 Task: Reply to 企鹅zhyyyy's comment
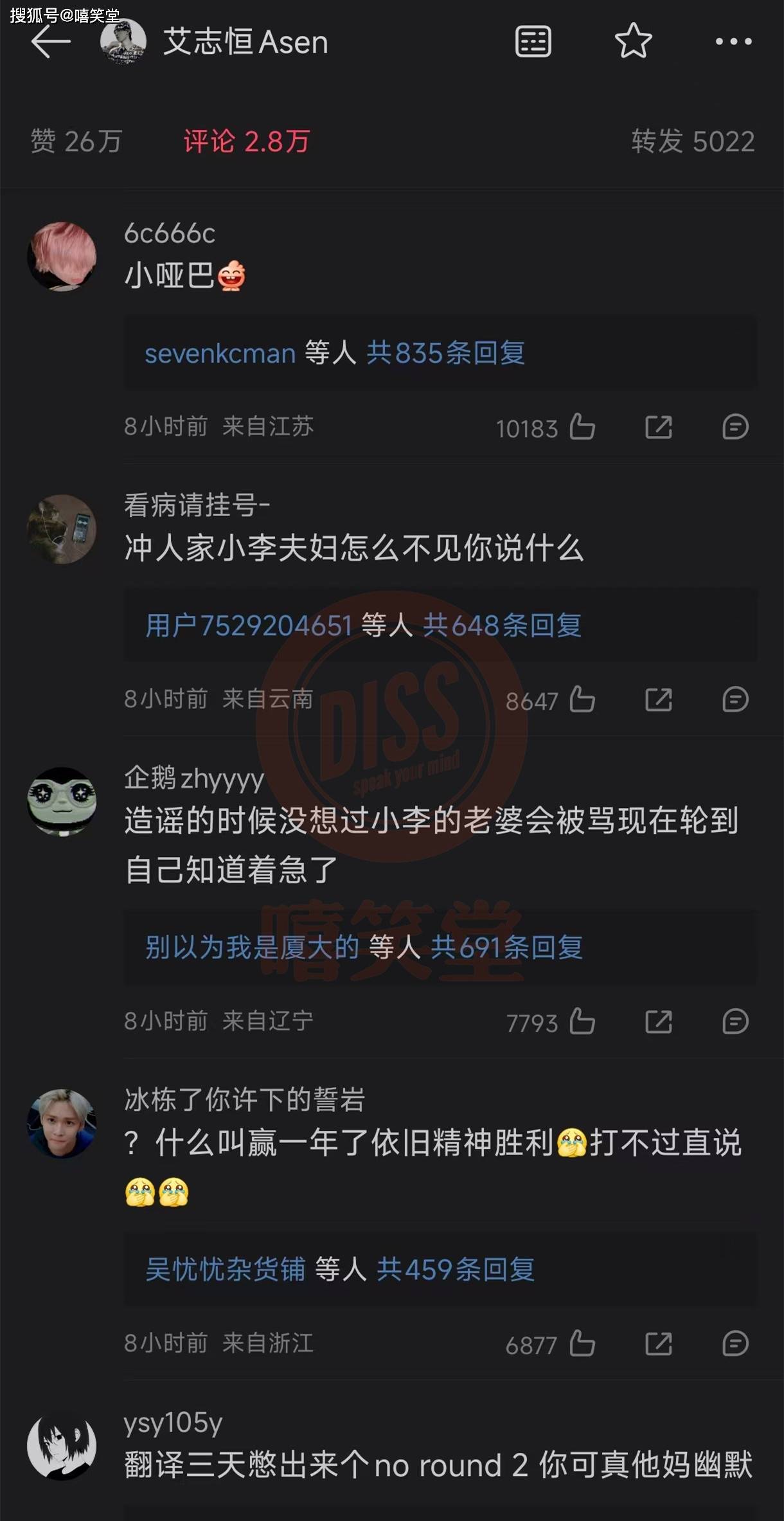pos(735,1022)
